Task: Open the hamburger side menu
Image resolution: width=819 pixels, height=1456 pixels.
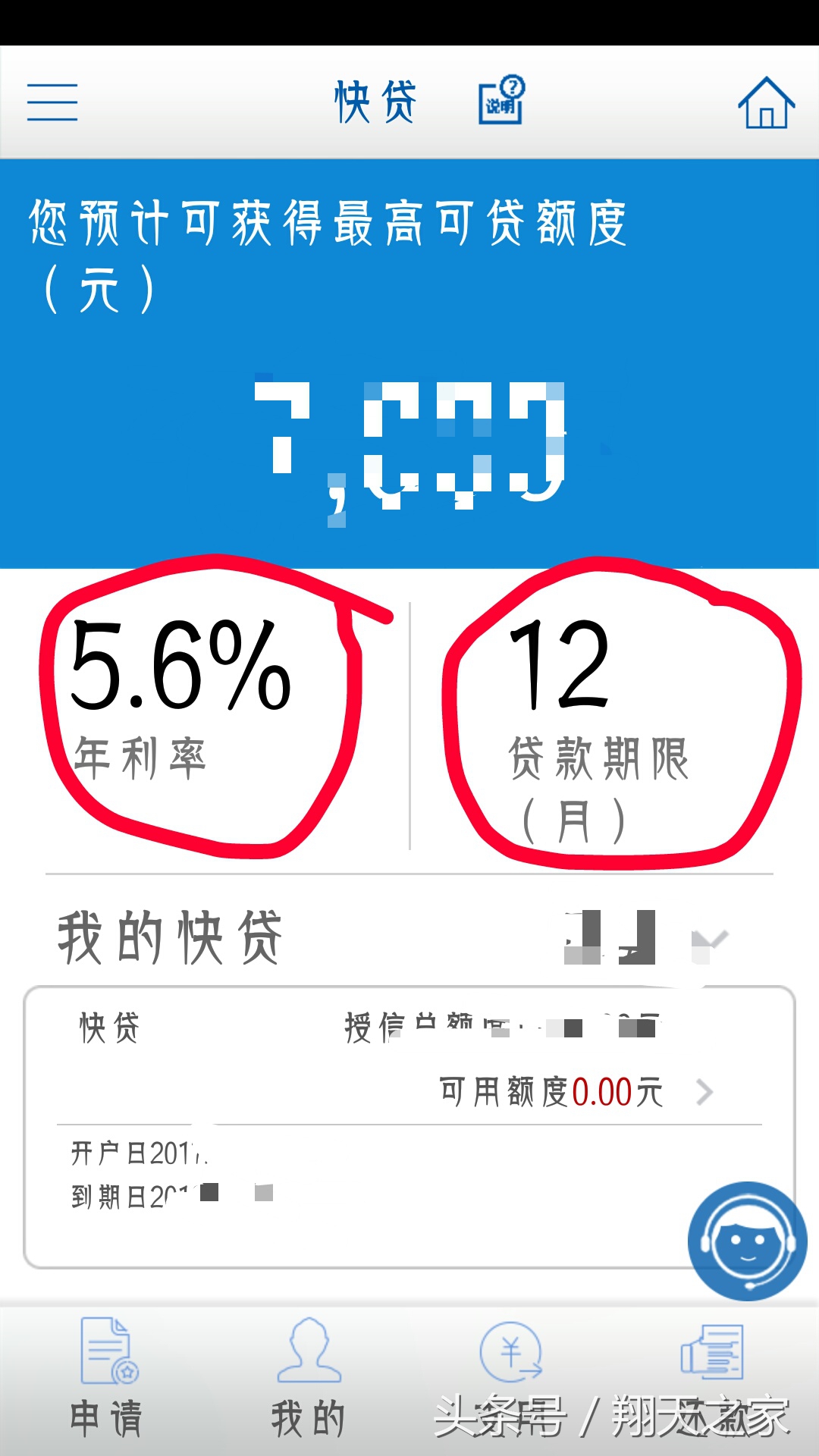Action: coord(51,101)
